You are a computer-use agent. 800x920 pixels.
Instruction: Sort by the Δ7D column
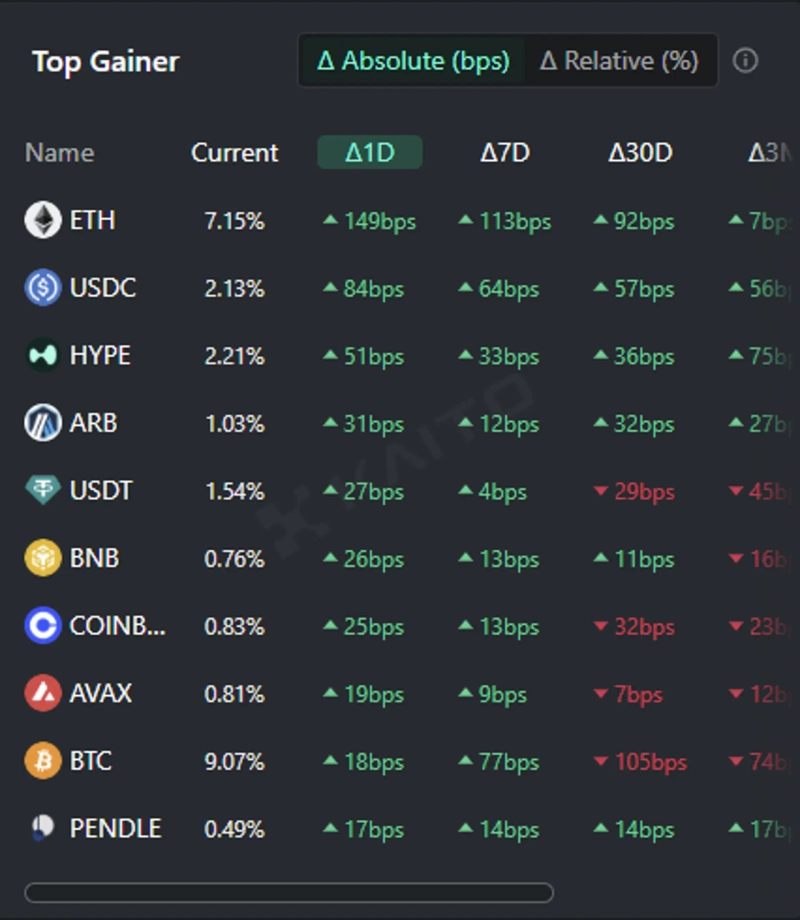point(505,153)
